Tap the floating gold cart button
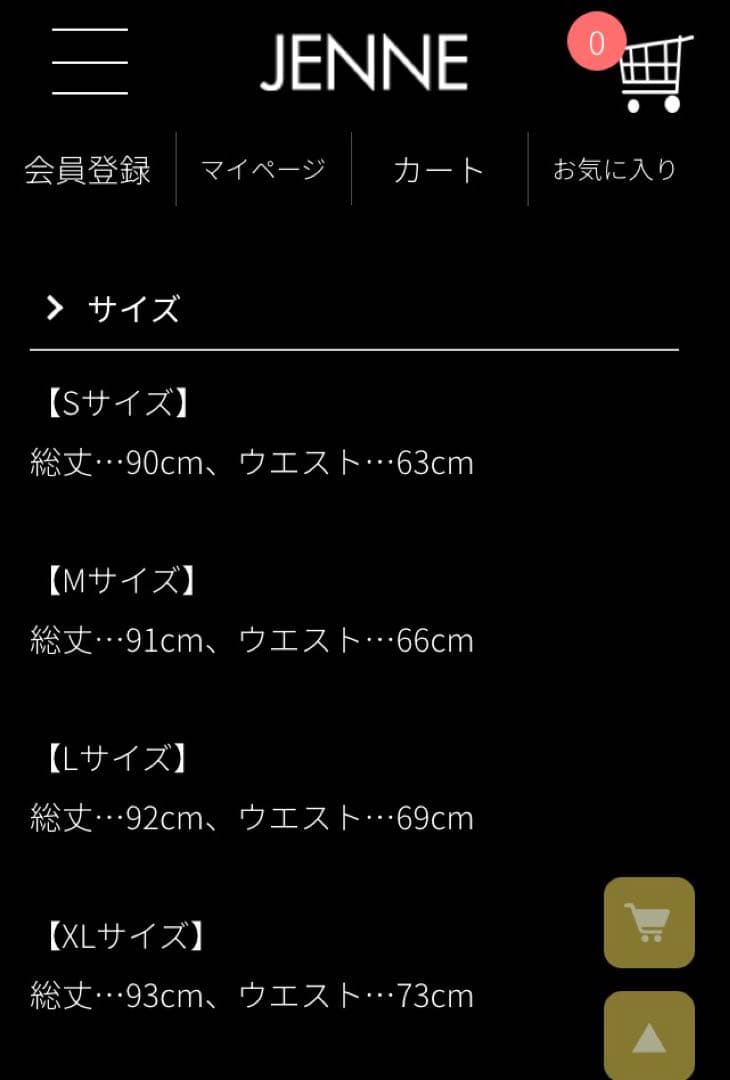The image size is (730, 1080). (x=649, y=922)
